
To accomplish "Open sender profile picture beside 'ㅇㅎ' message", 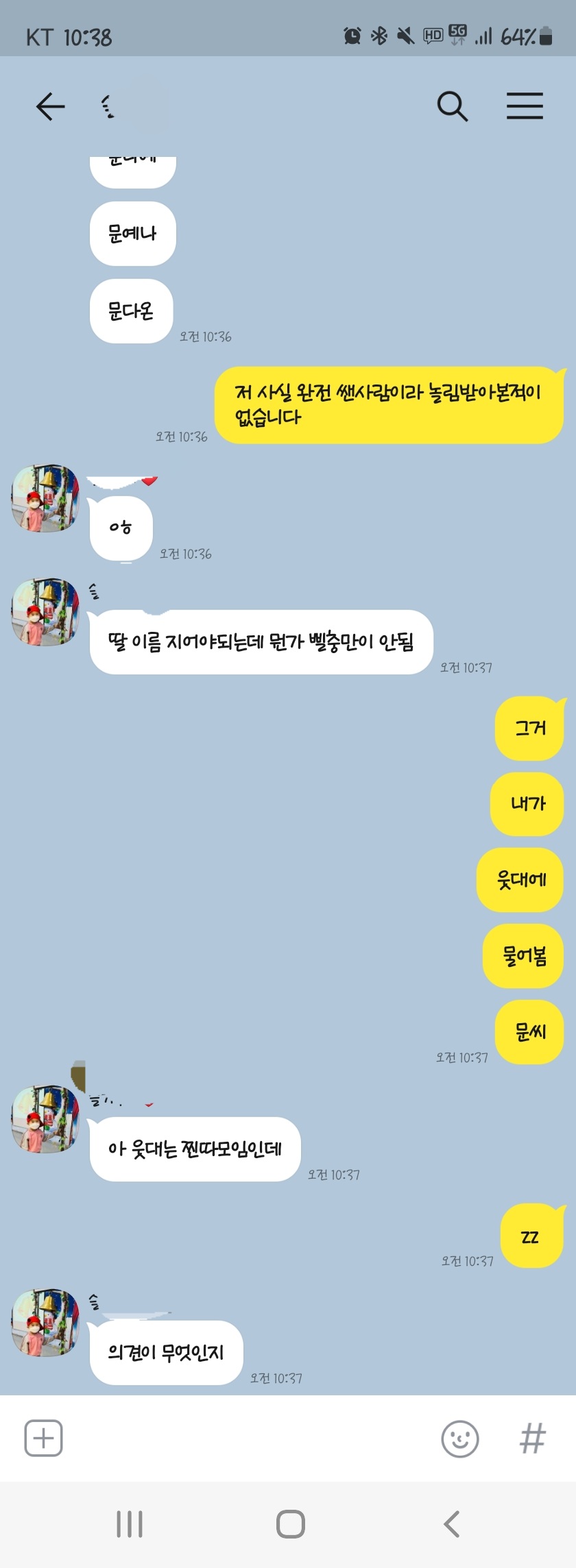I will [x=45, y=498].
